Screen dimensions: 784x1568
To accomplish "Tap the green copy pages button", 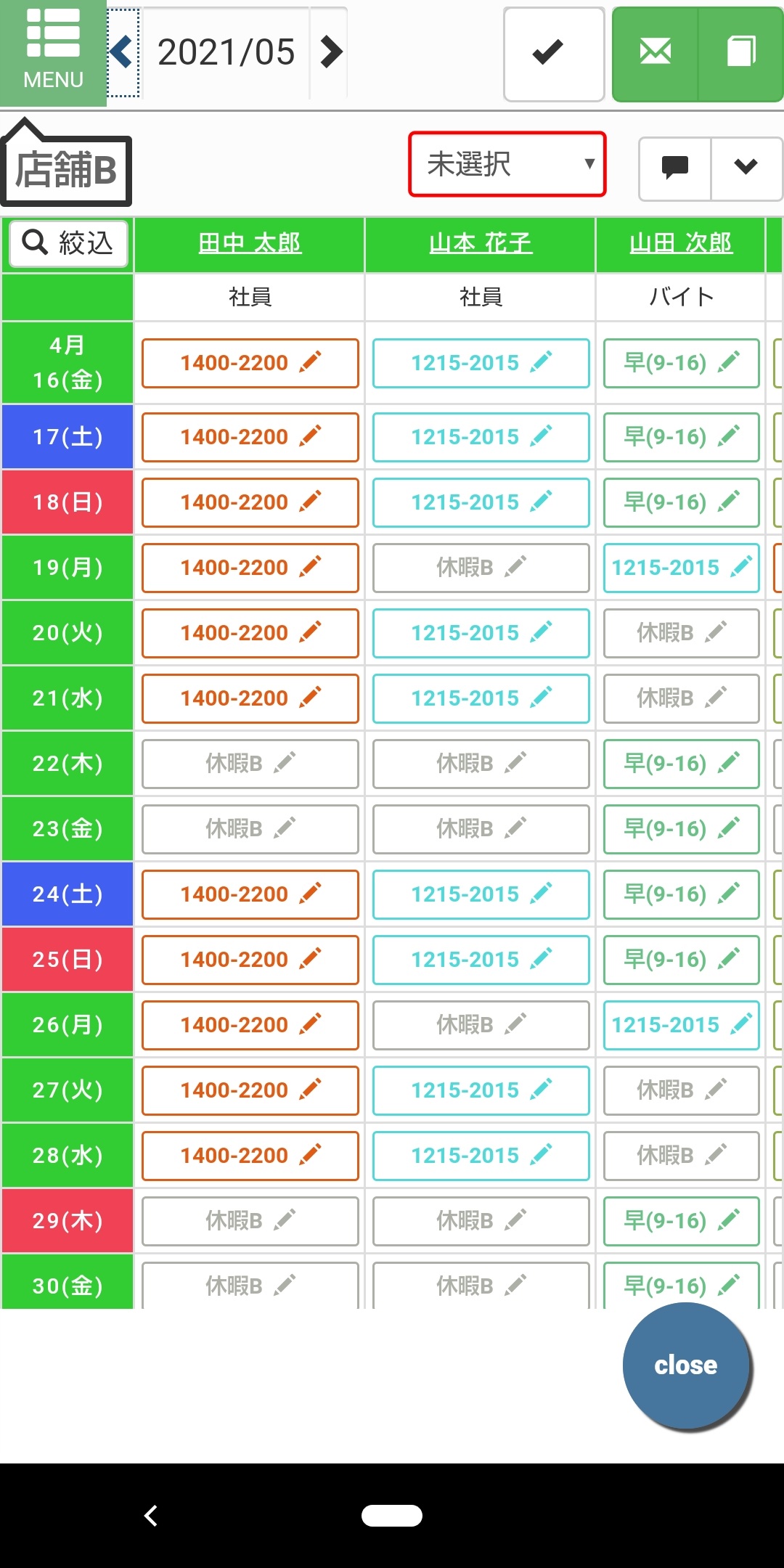I will coord(741,54).
